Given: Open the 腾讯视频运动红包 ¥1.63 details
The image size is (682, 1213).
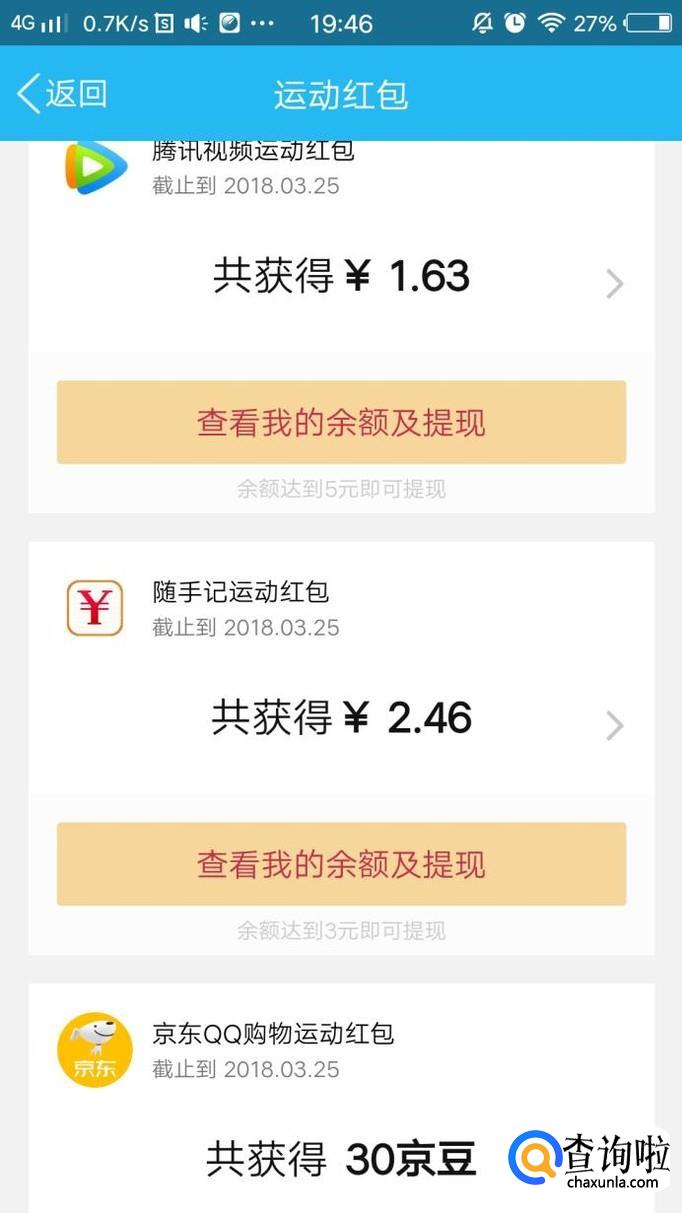Looking at the screenshot, I should tap(340, 277).
